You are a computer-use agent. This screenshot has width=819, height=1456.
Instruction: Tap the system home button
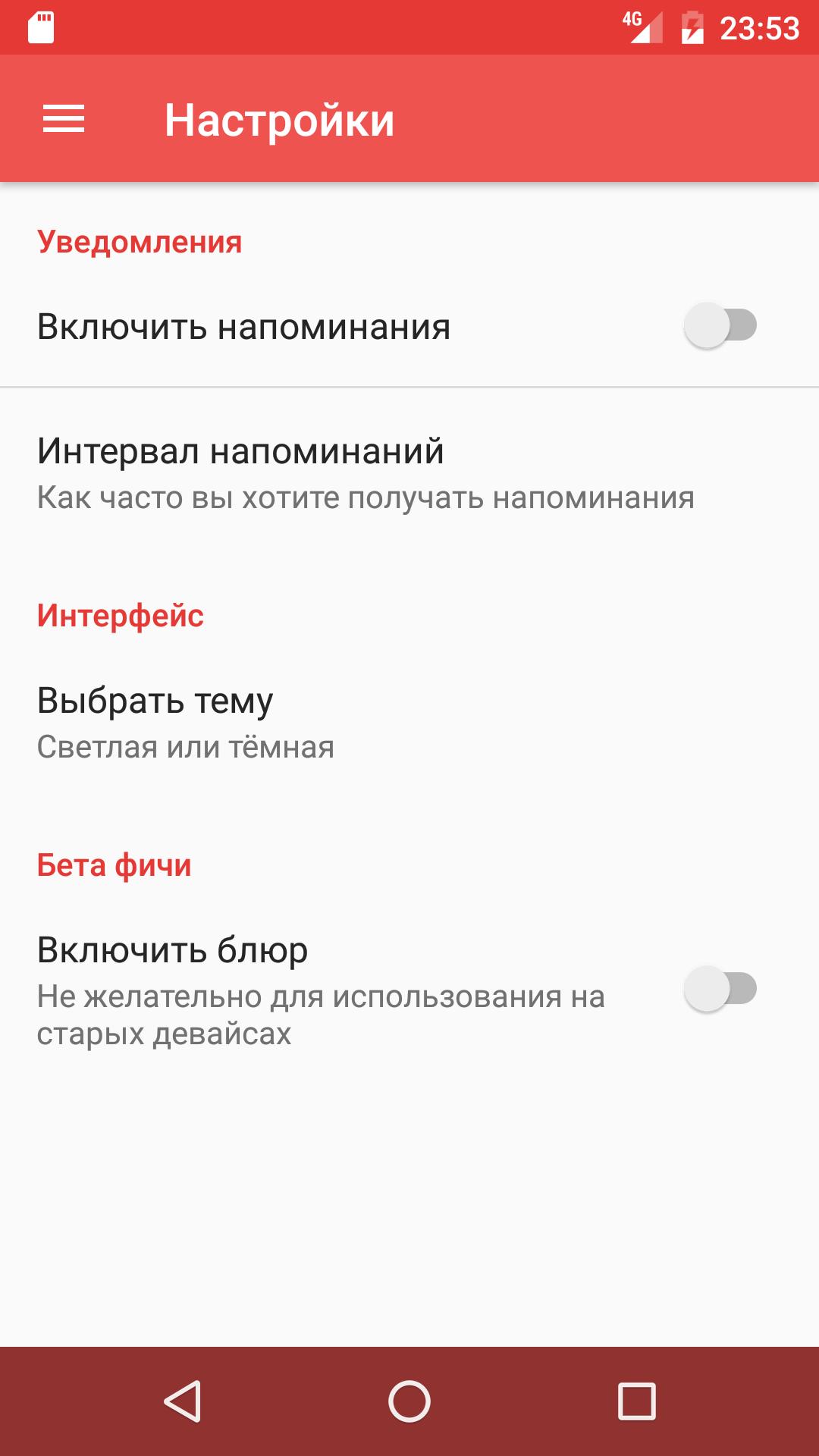tap(409, 1401)
